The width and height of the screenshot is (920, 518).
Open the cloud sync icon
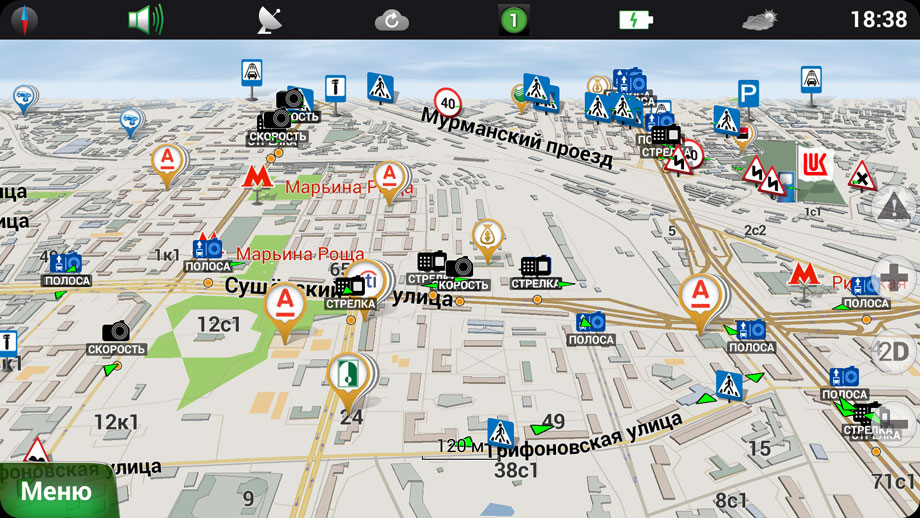pos(391,20)
